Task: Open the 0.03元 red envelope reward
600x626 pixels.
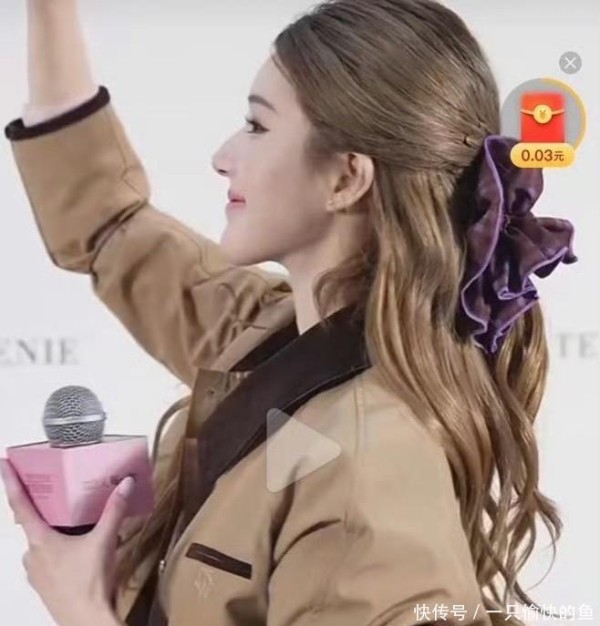Action: coord(543,127)
